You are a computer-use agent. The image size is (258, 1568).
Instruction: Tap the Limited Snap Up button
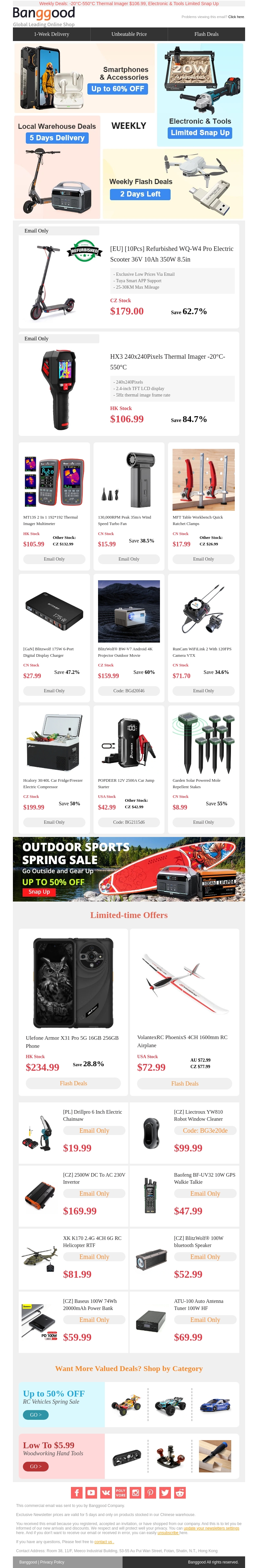click(200, 133)
